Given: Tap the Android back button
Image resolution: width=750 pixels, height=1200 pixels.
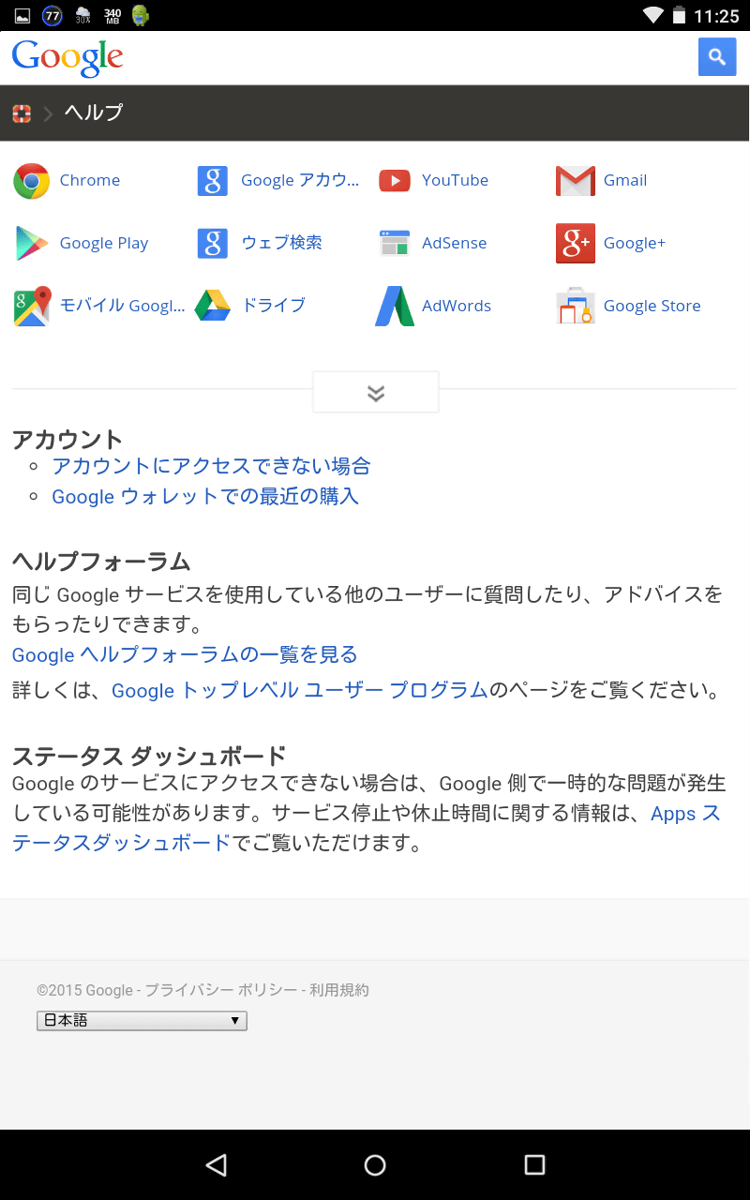Looking at the screenshot, I should click(x=215, y=1165).
